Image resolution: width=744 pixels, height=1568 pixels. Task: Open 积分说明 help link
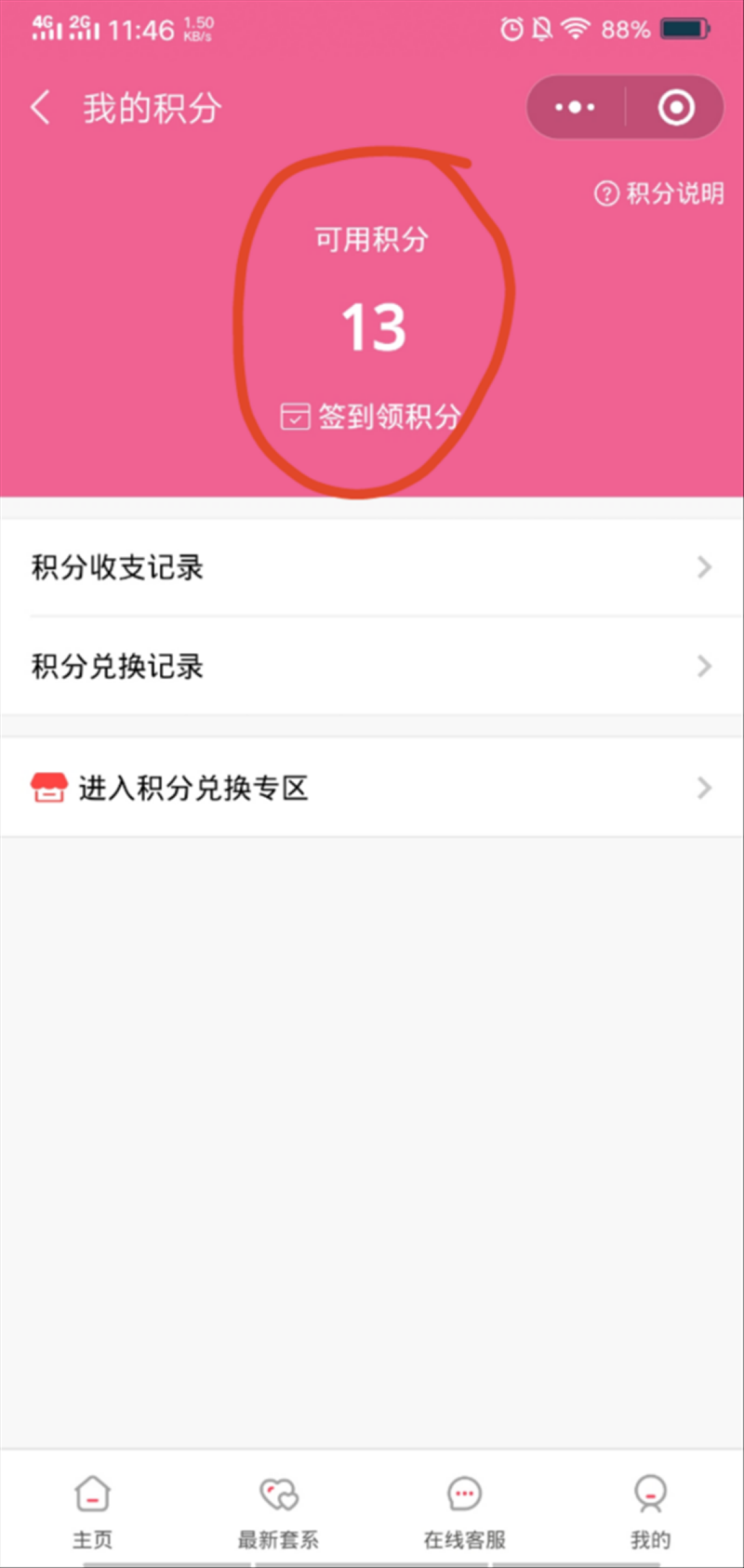pos(659,193)
